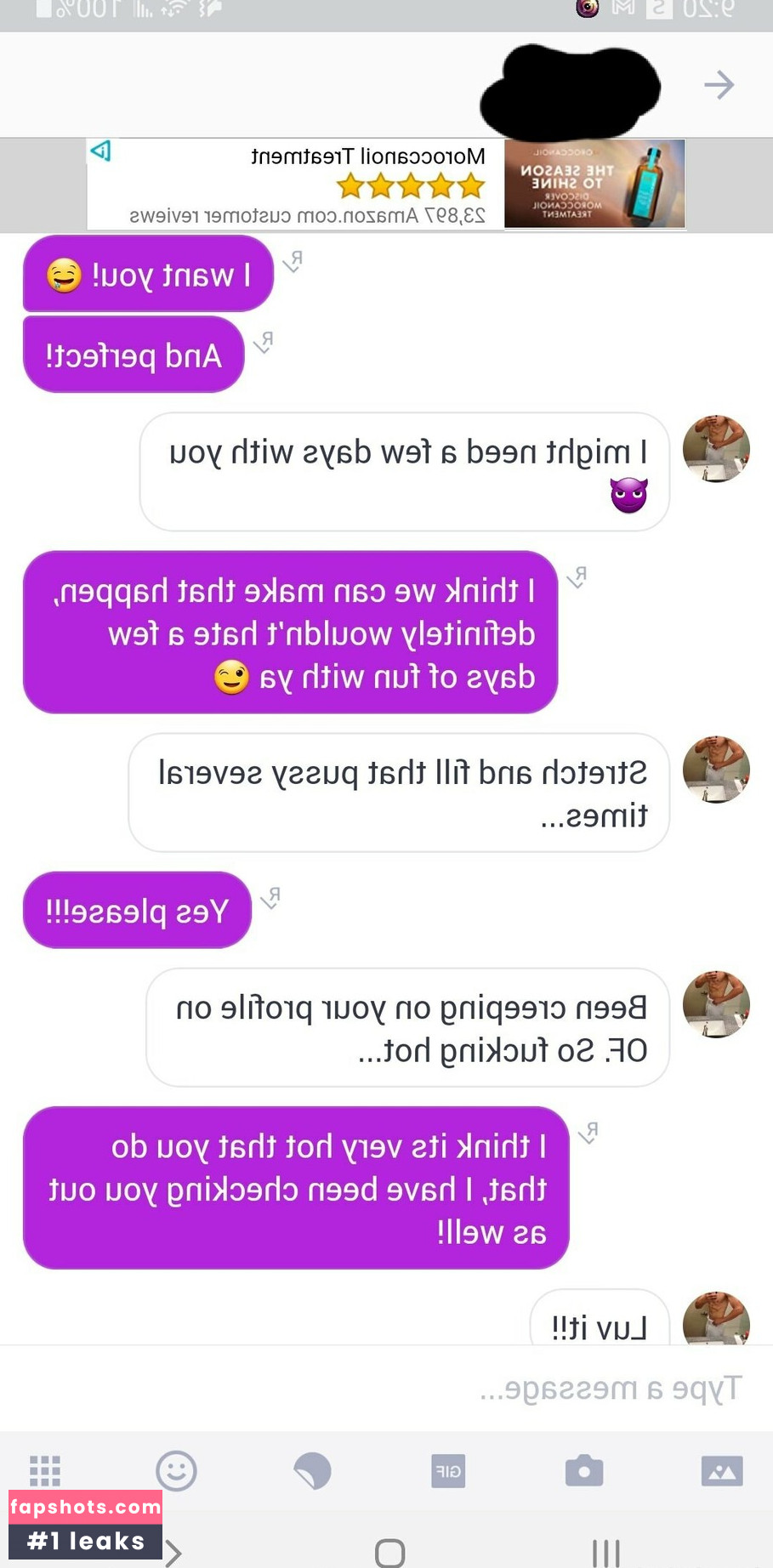Open the more options grid icon
The height and width of the screenshot is (1568, 773).
45,1471
